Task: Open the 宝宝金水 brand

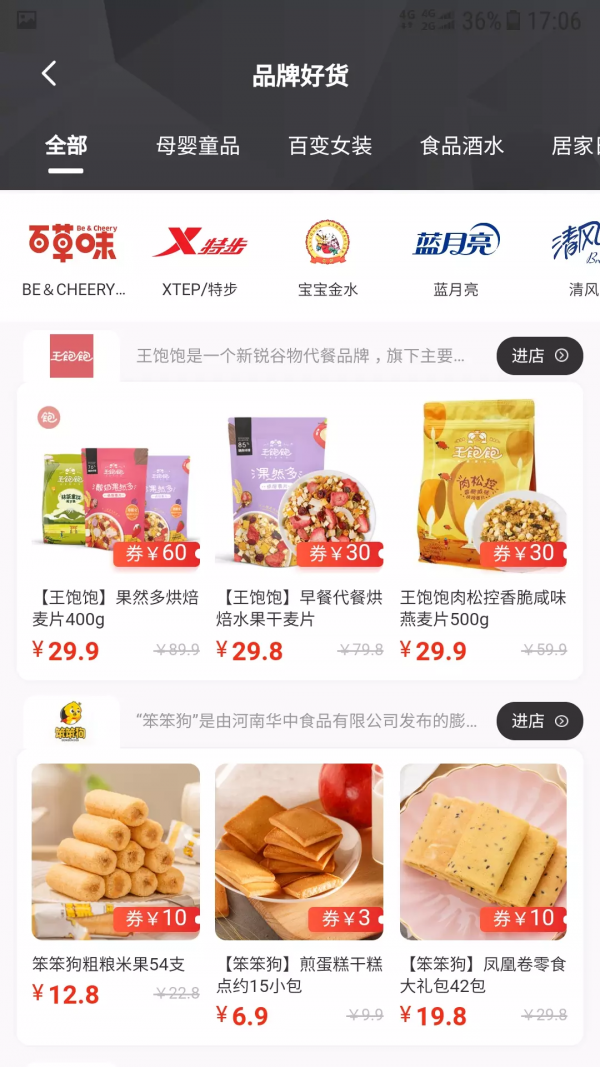Action: pyautogui.click(x=328, y=256)
